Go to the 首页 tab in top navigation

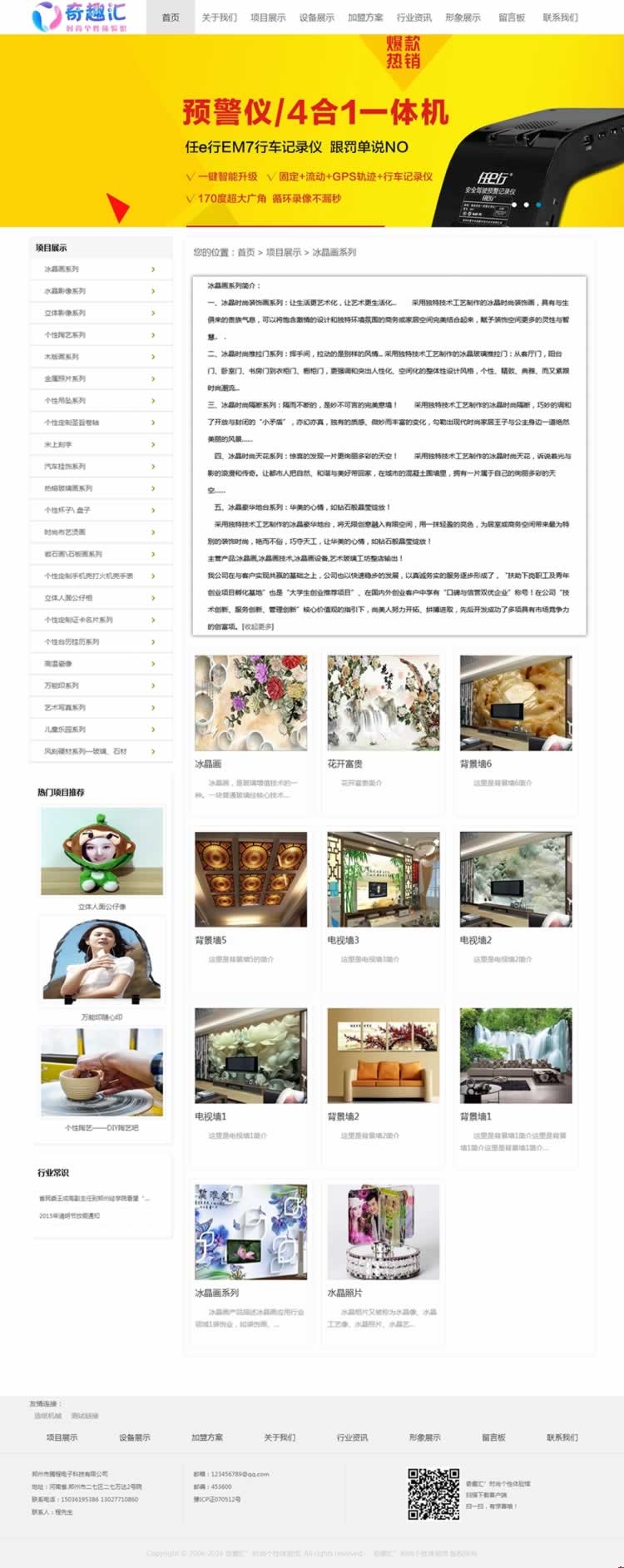coord(171,17)
